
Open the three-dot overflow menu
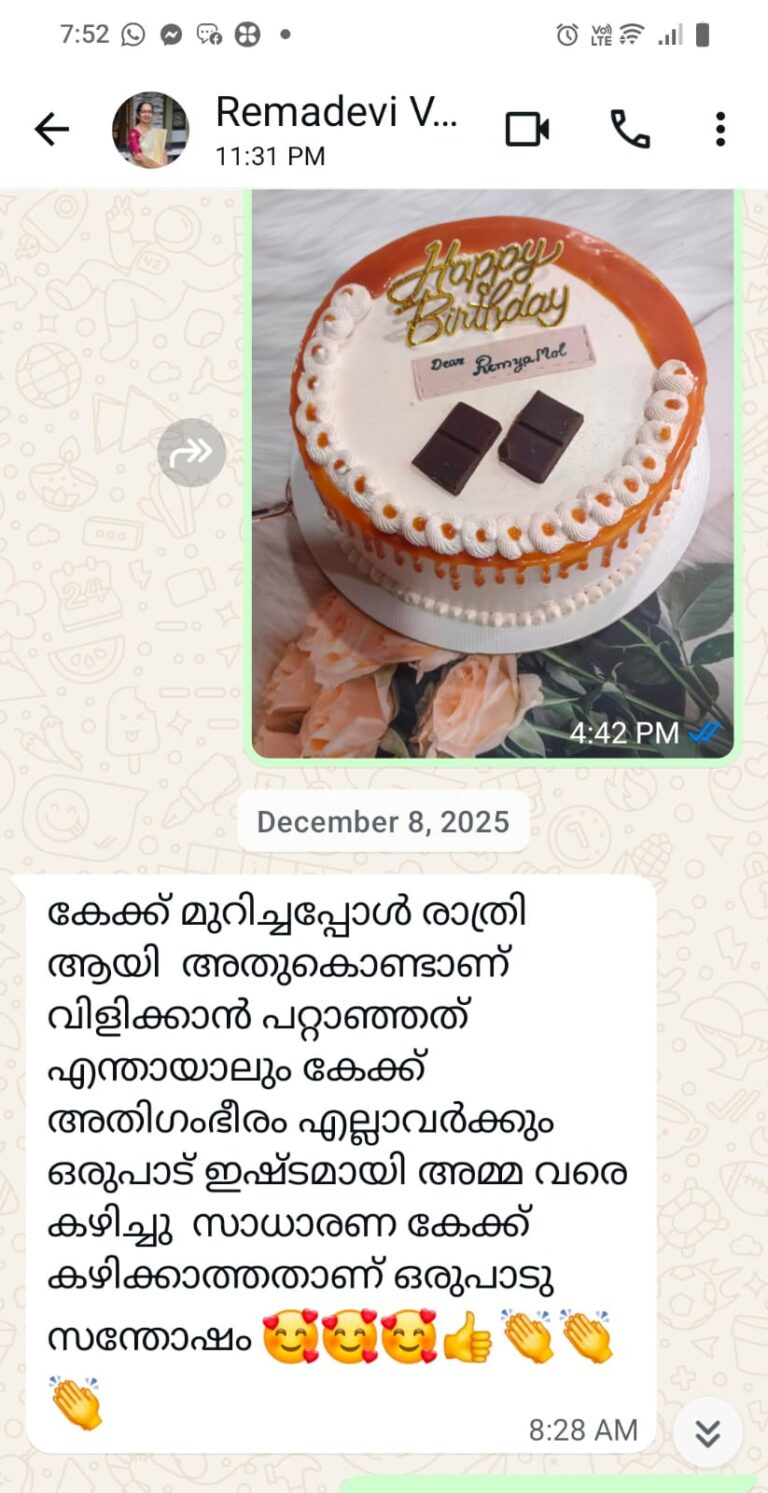(x=720, y=130)
